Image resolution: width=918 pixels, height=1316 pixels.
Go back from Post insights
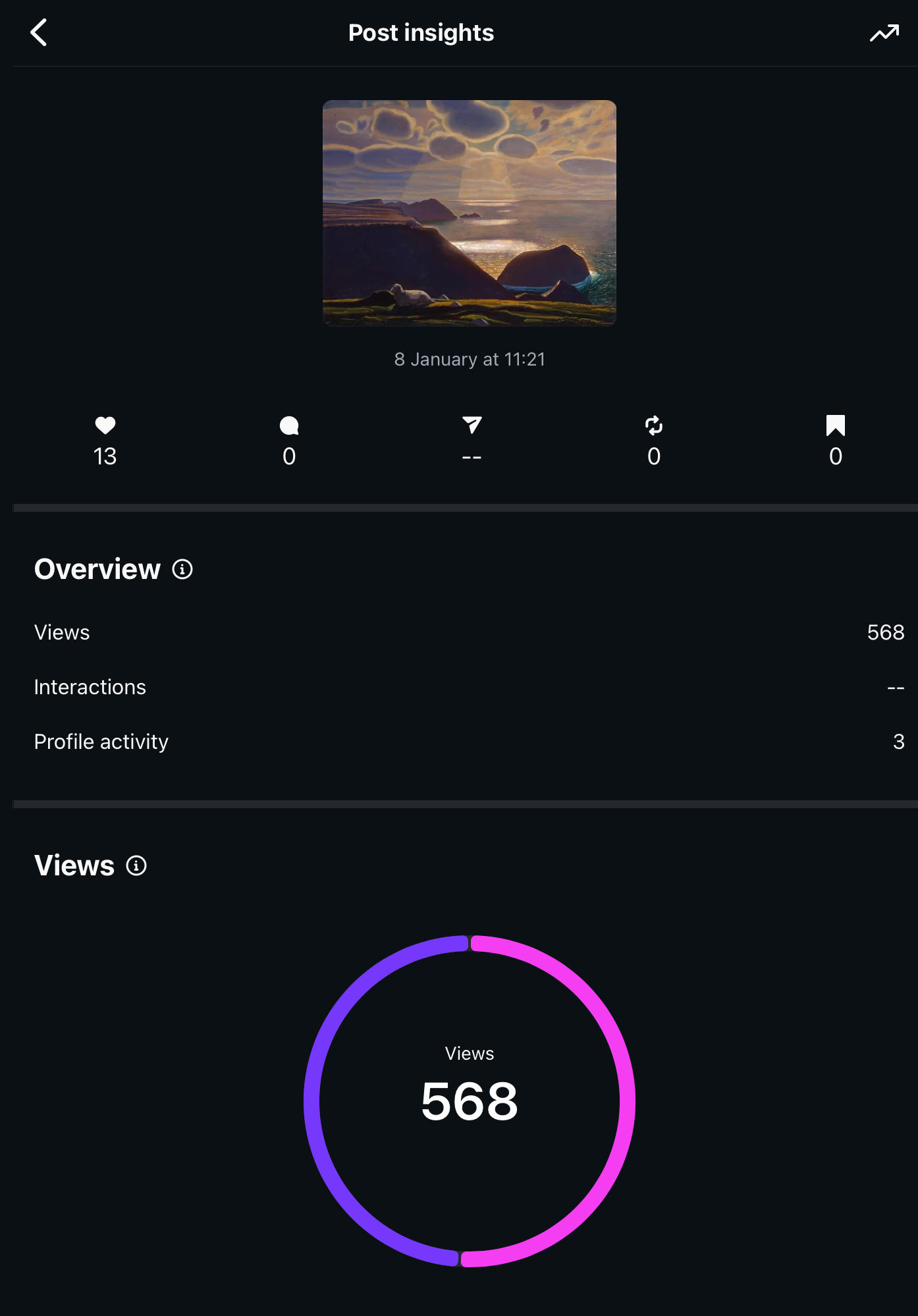tap(39, 32)
